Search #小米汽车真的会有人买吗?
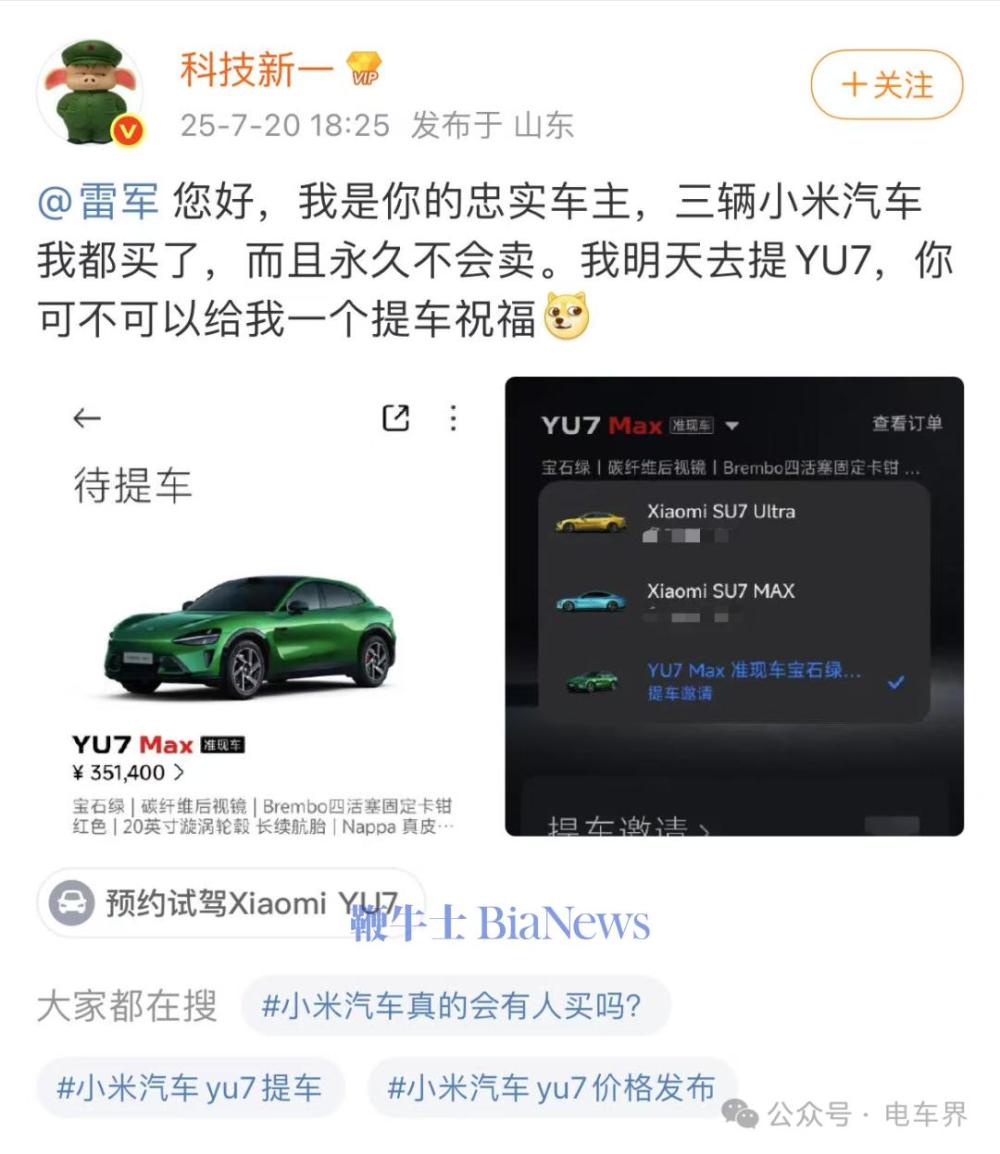 click(453, 1005)
